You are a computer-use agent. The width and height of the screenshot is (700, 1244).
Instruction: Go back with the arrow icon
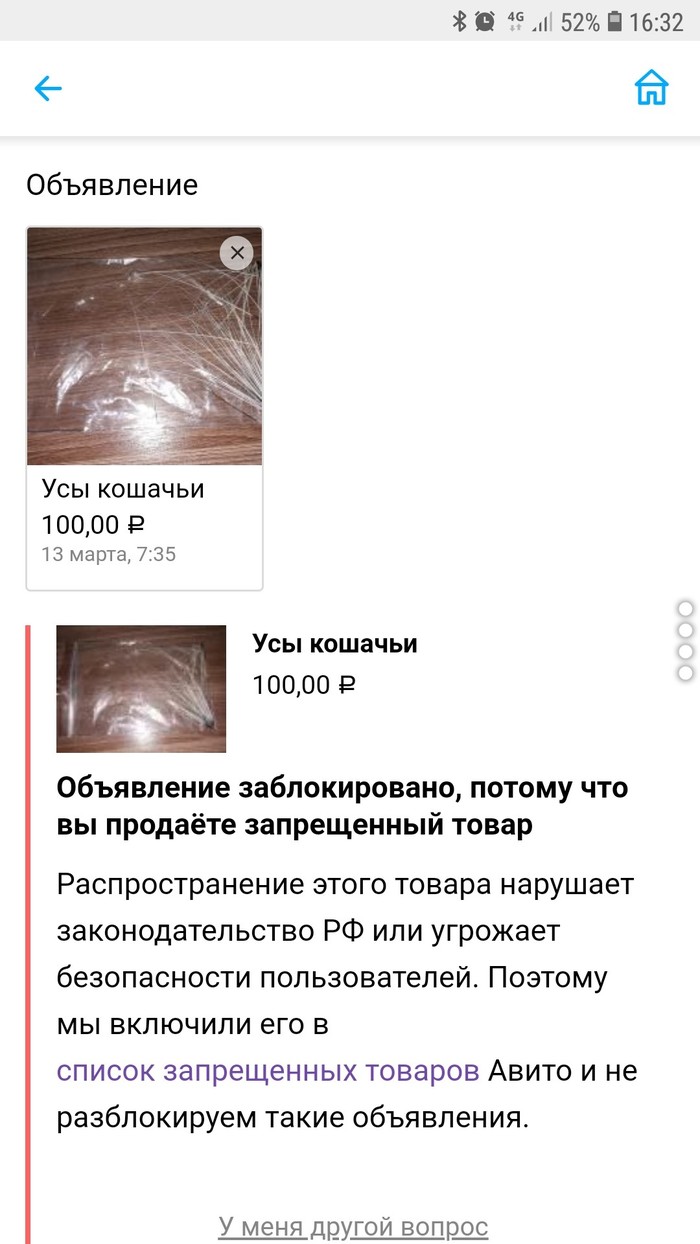click(48, 89)
